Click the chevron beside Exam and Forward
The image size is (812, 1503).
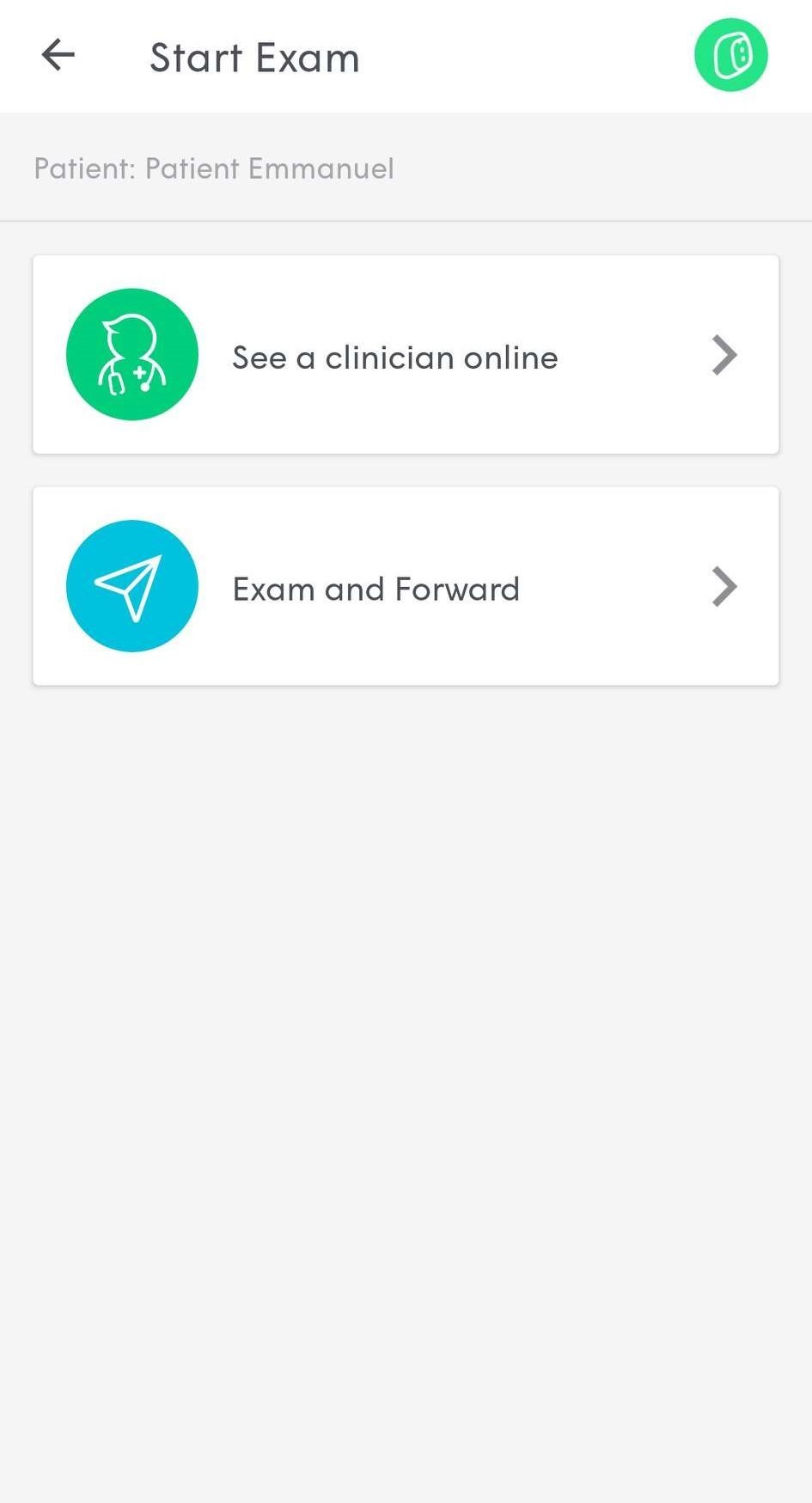pos(723,585)
